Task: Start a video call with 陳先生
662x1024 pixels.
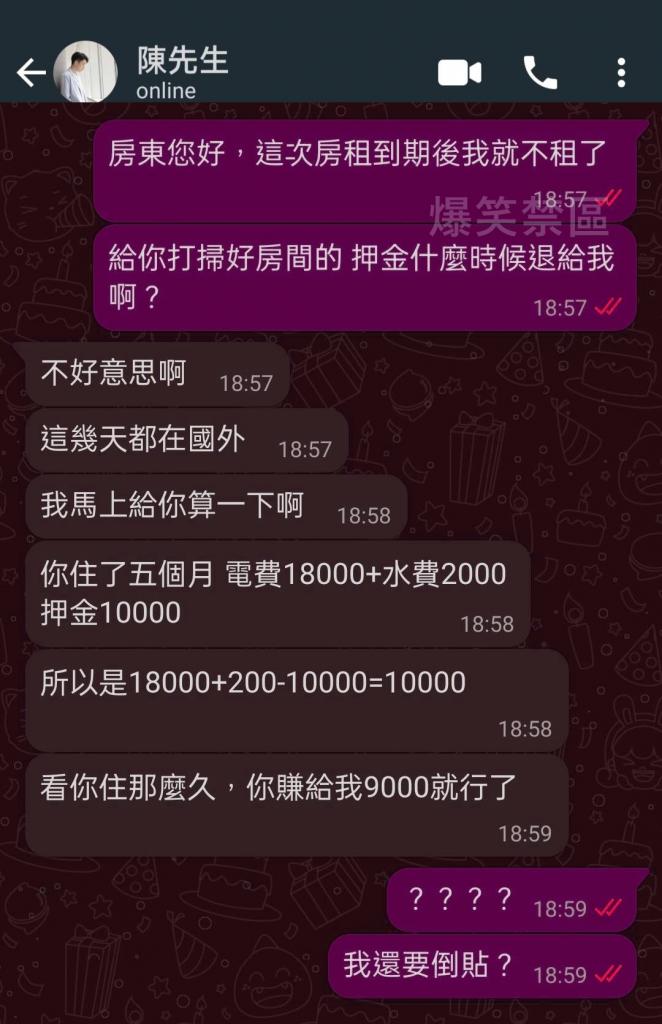Action: tap(460, 73)
